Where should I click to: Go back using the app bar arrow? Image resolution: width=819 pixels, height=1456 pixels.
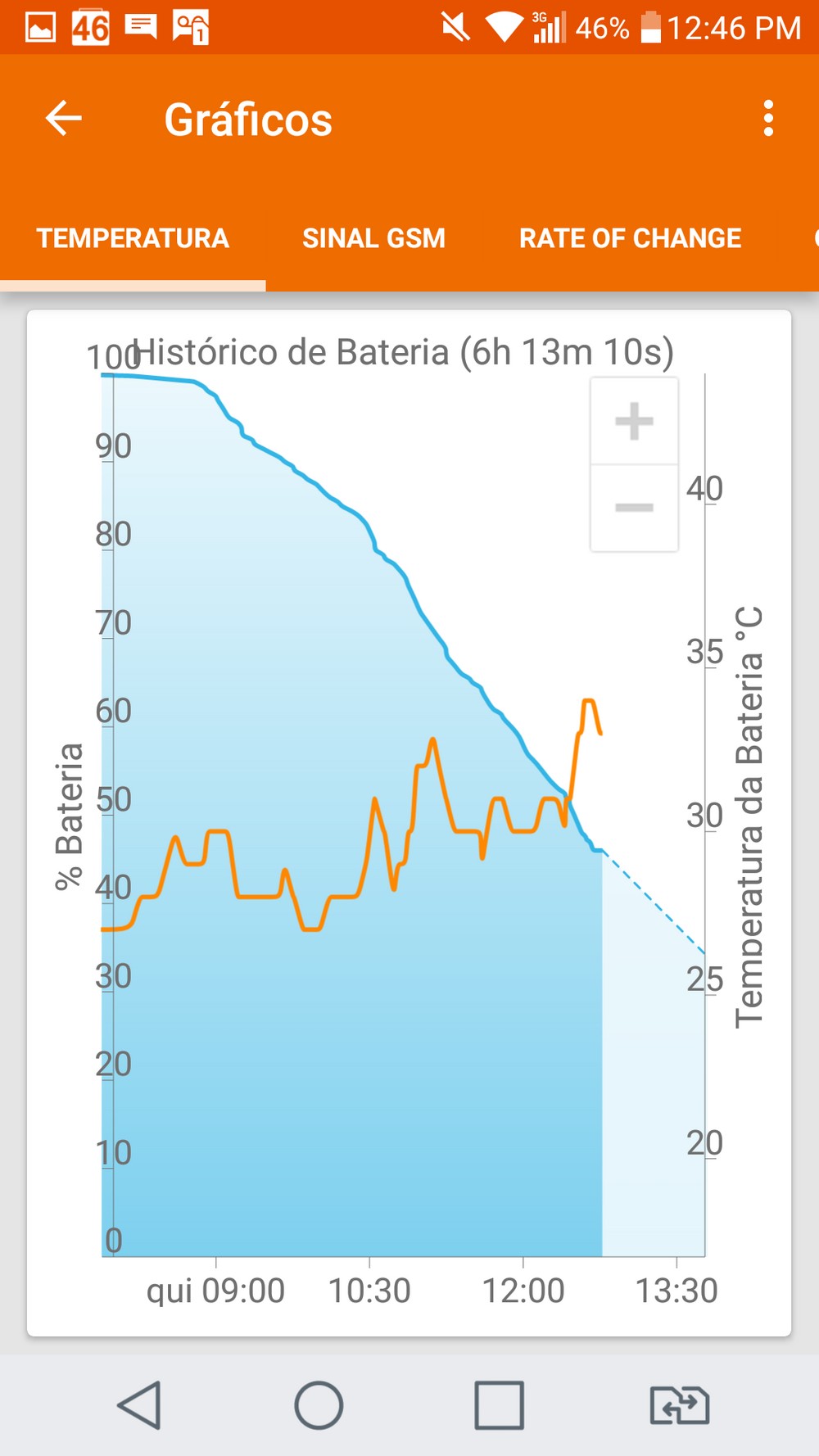tap(64, 119)
